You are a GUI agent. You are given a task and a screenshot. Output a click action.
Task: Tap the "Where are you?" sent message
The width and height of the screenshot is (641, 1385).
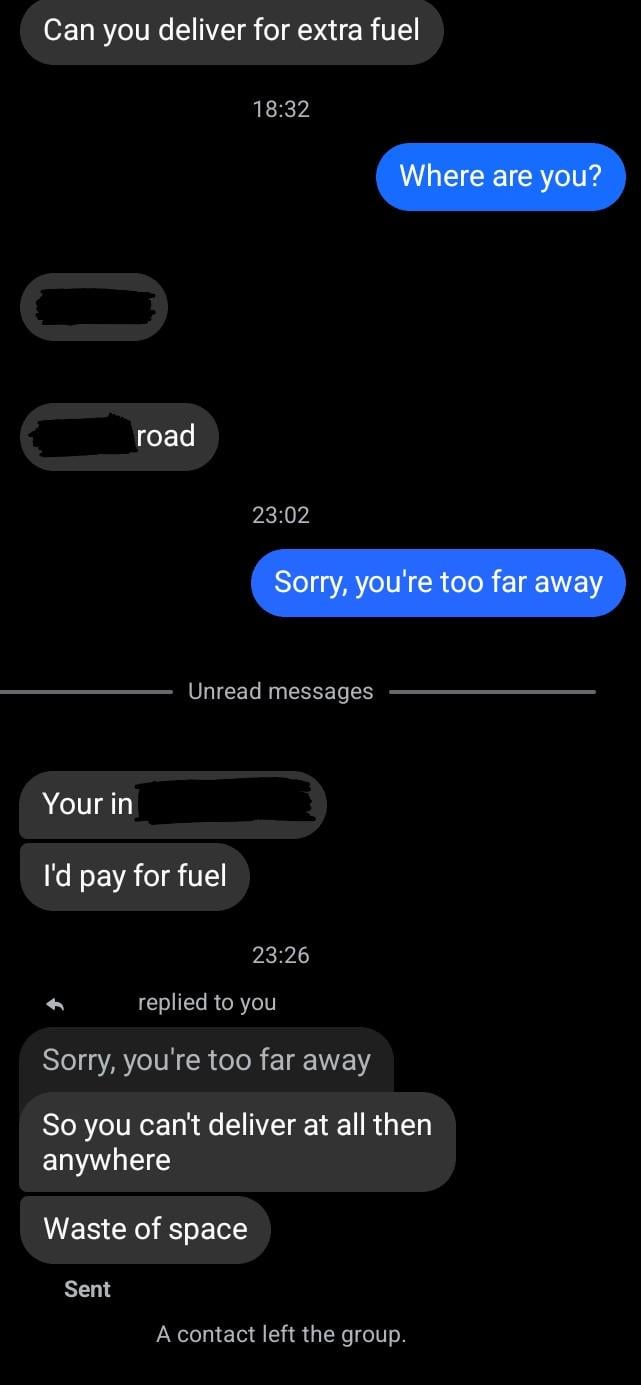[500, 176]
